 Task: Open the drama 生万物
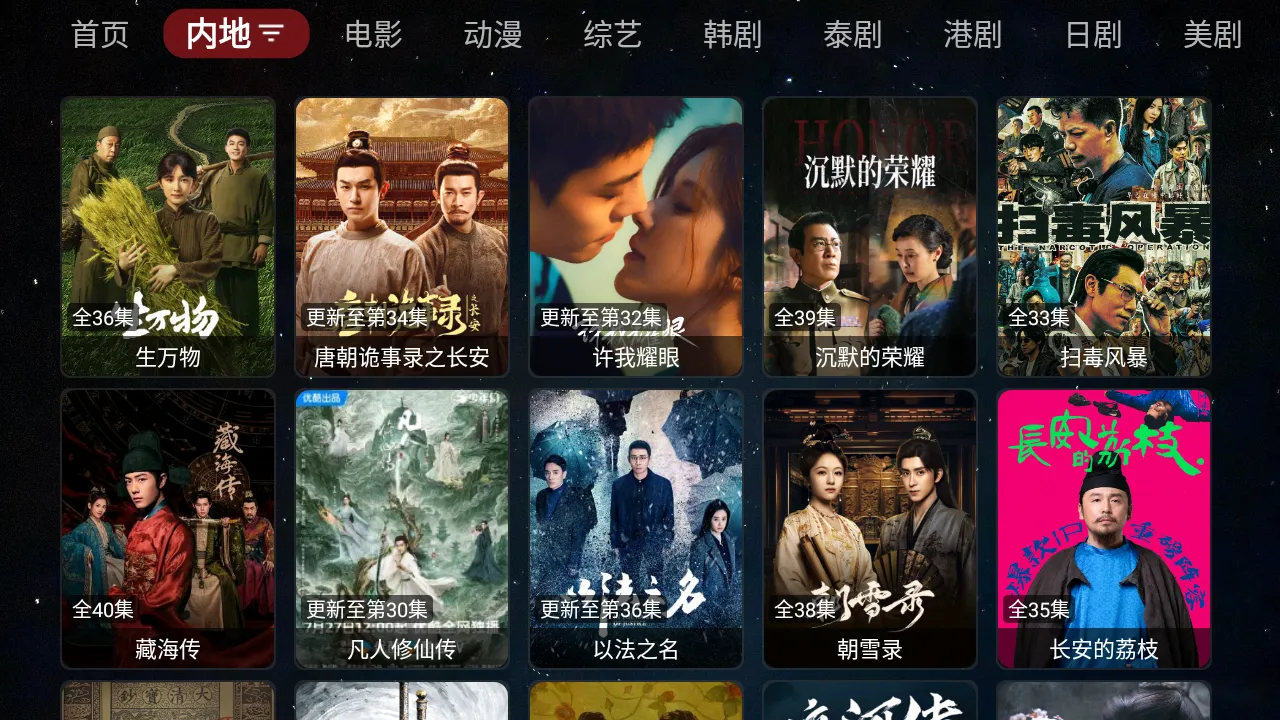point(168,236)
